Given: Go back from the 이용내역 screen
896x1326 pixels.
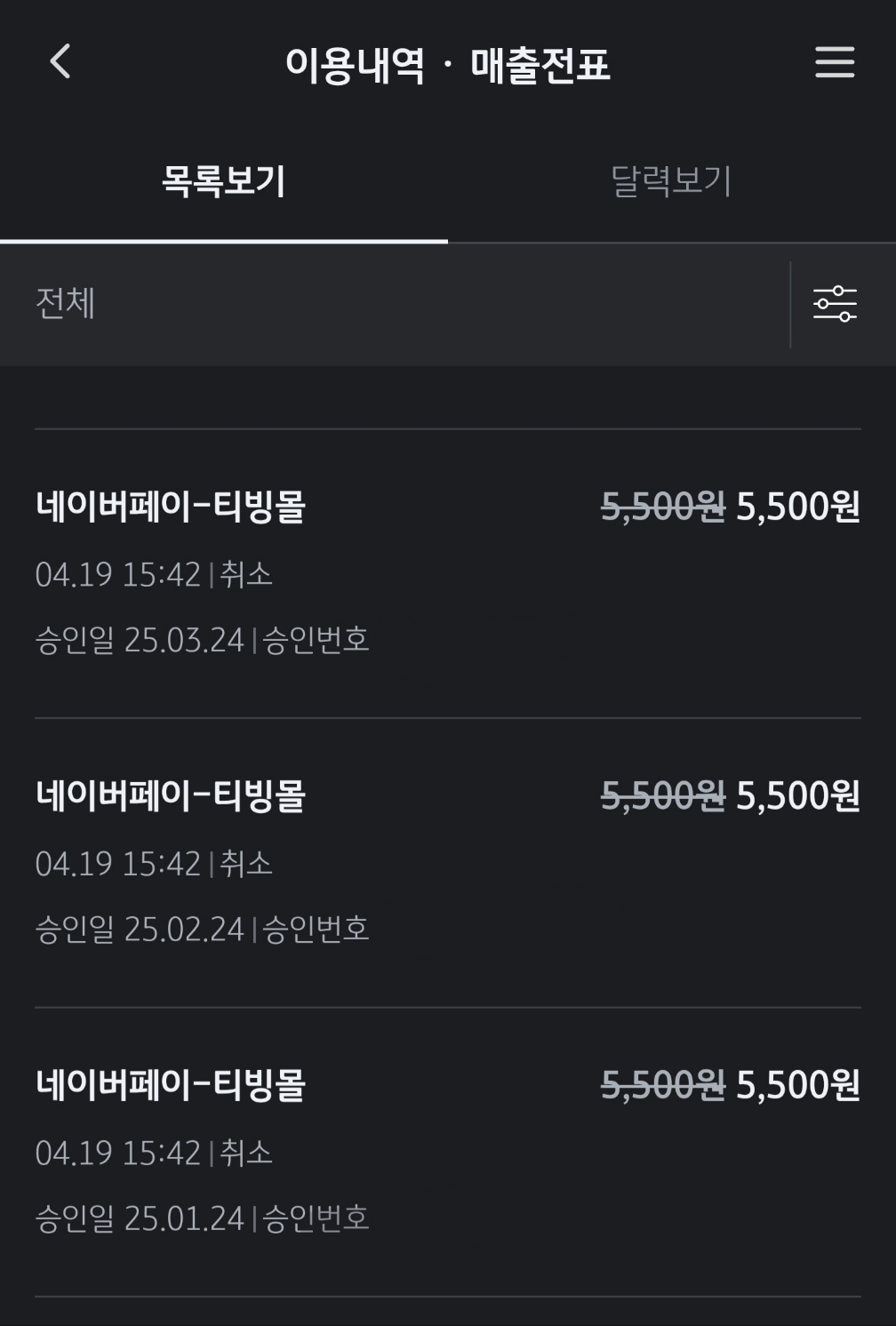Looking at the screenshot, I should click(x=60, y=62).
